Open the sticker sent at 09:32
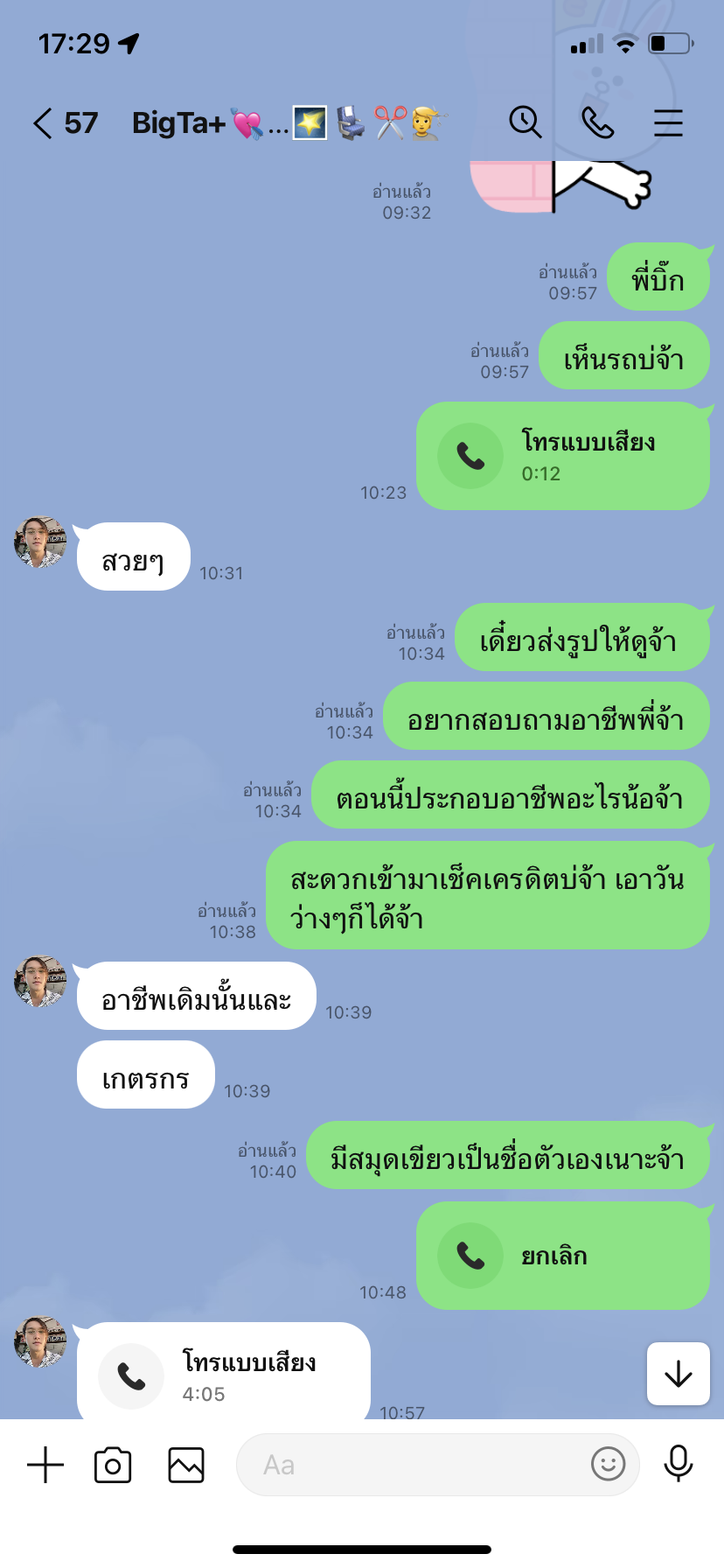Screen dimensions: 724x1568 [x=560, y=185]
